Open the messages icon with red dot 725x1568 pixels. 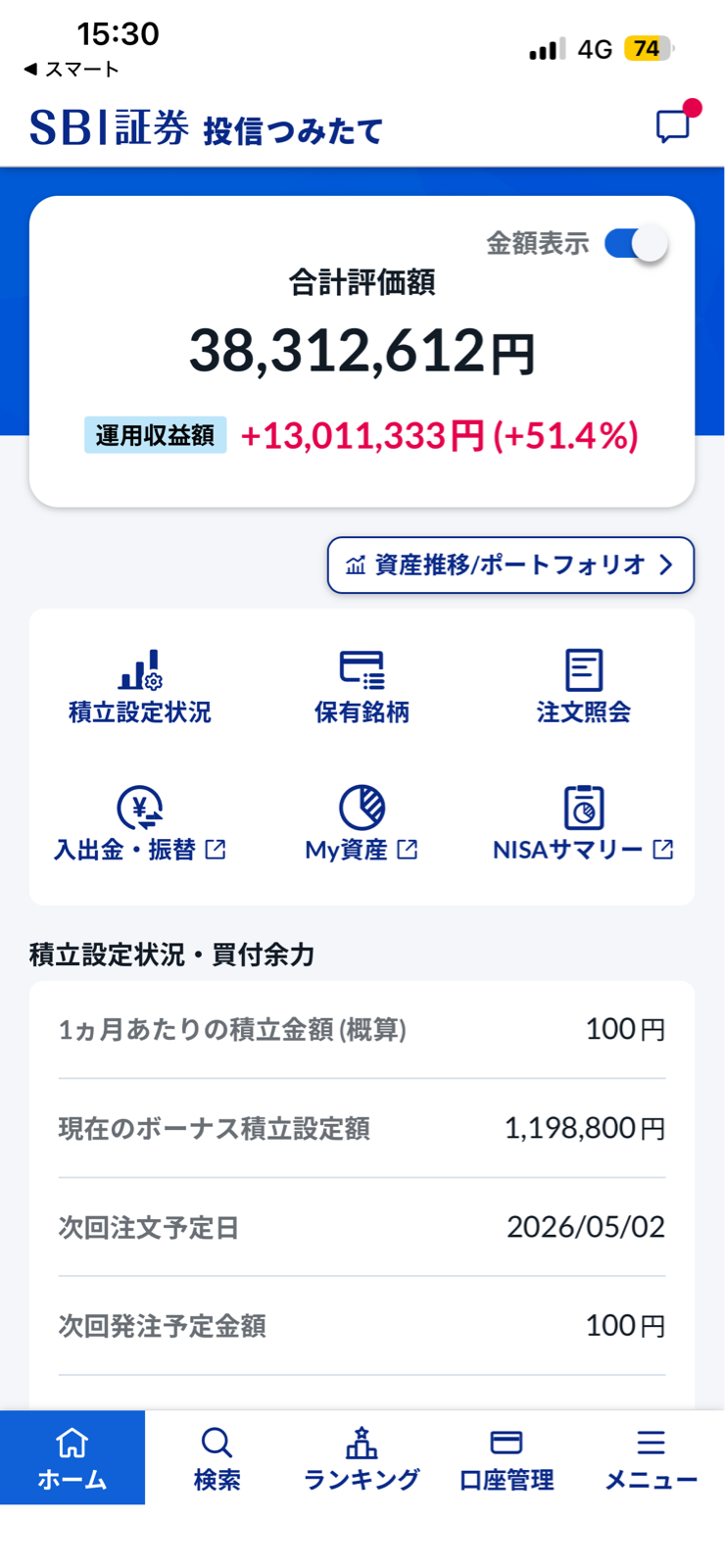pyautogui.click(x=673, y=125)
